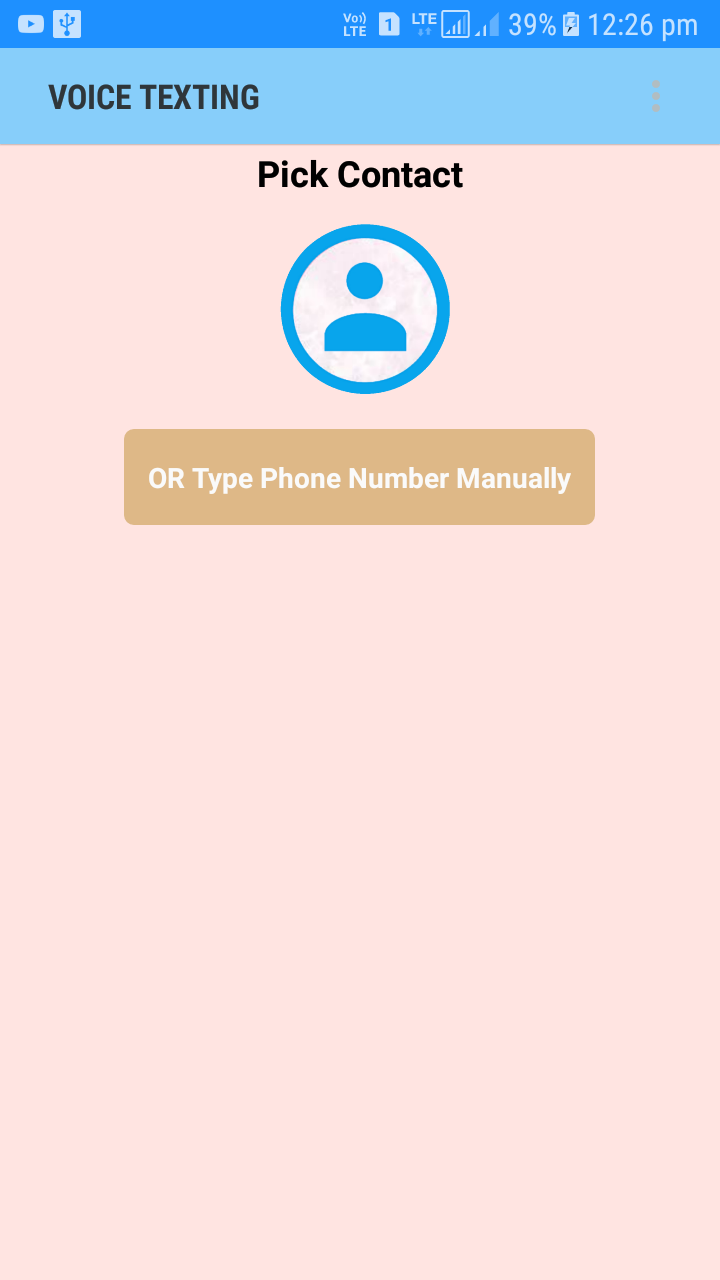This screenshot has width=720, height=1280.
Task: Select the person silhouette to pick a contact
Action: click(x=365, y=310)
